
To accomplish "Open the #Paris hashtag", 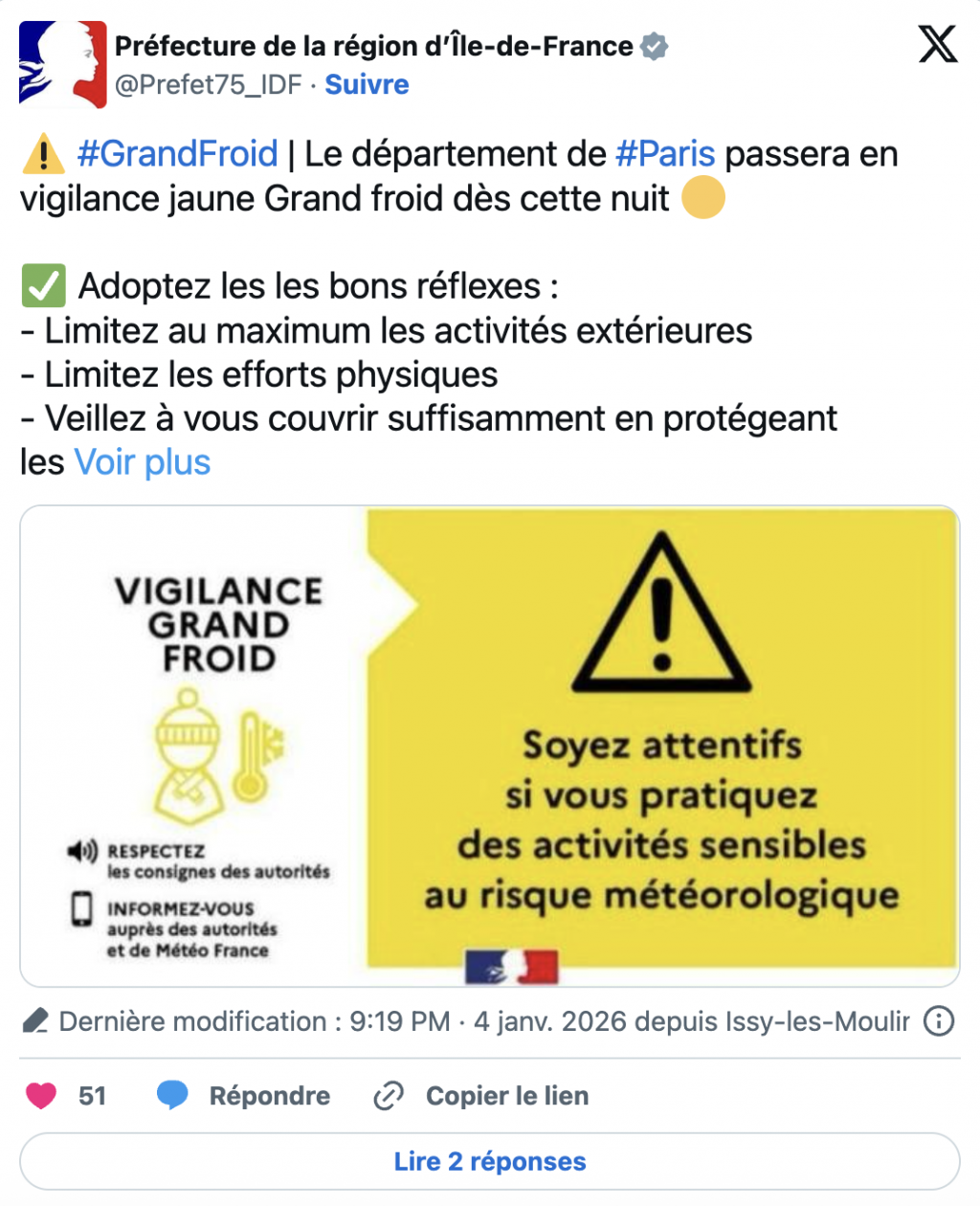I will (x=665, y=153).
